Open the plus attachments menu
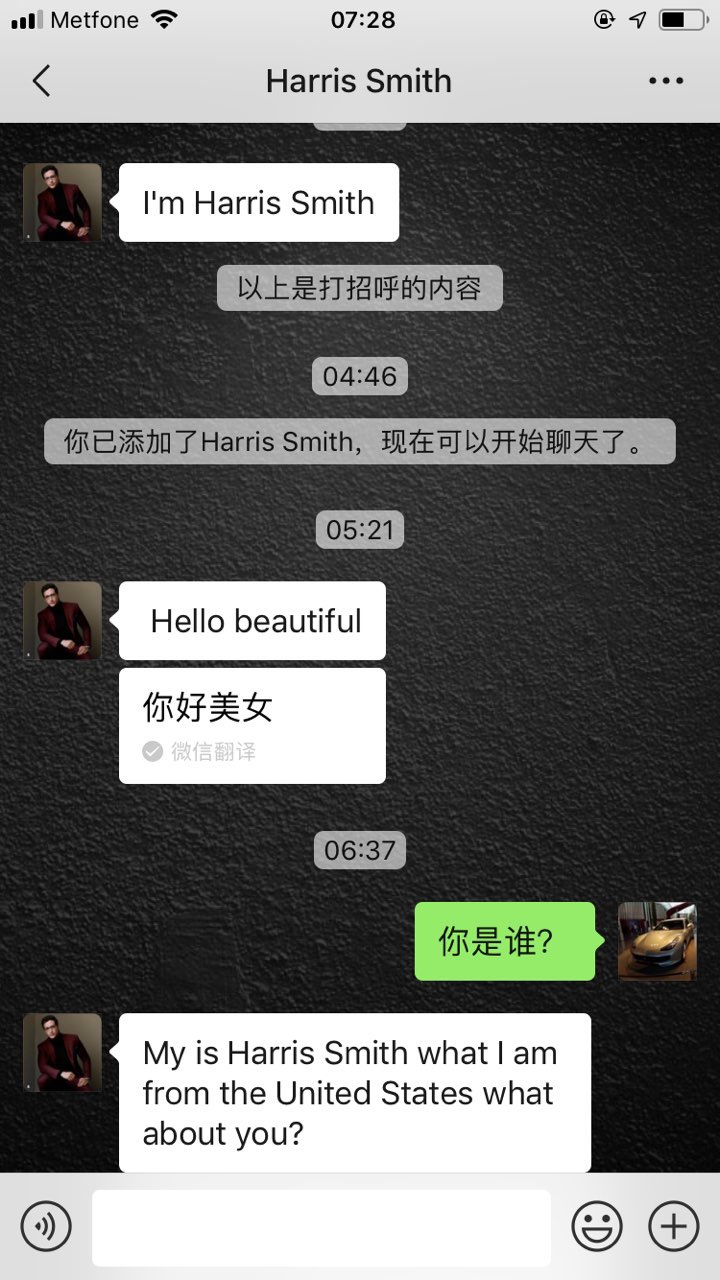 coord(674,1226)
